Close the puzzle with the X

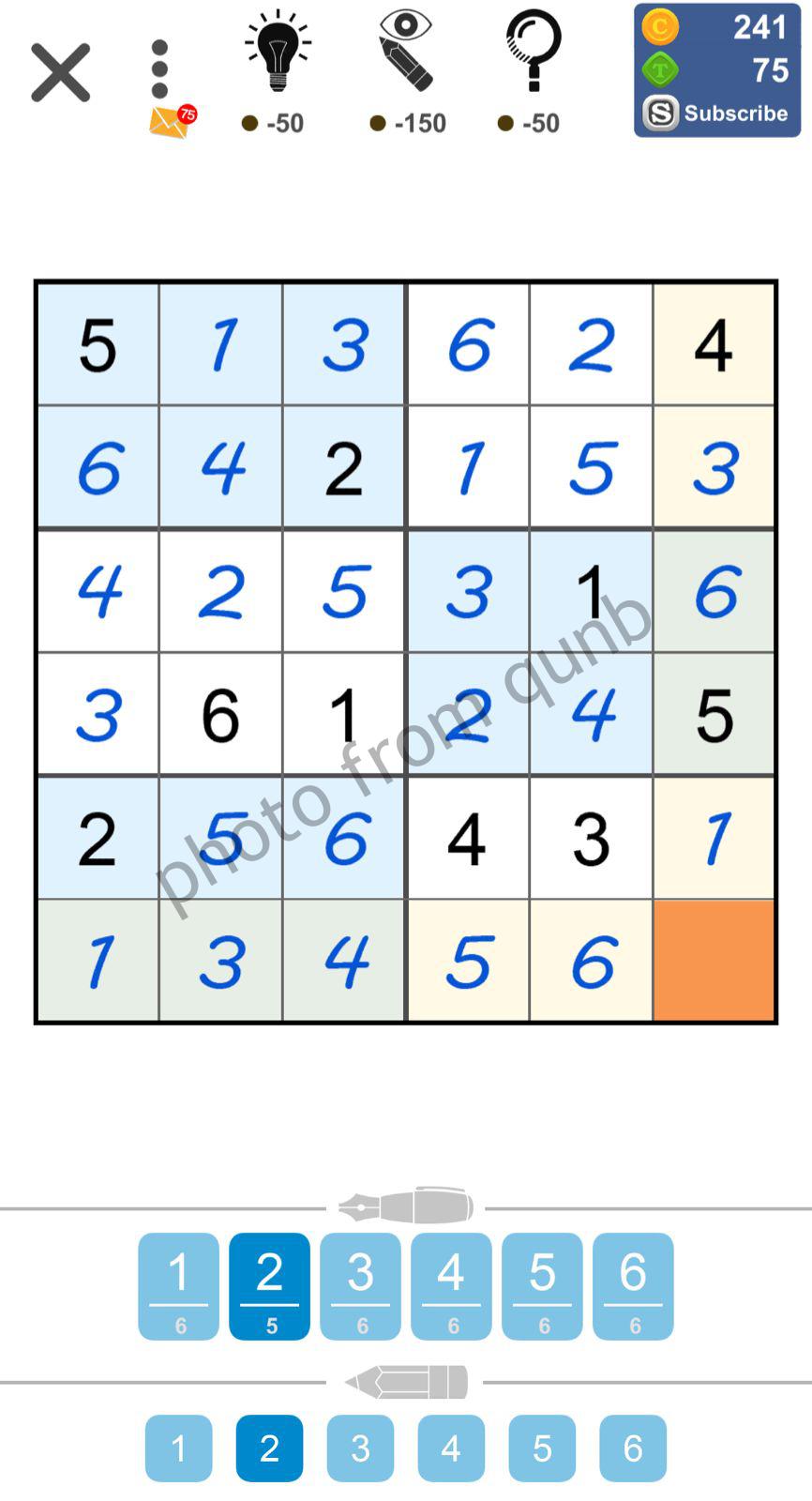point(60,72)
